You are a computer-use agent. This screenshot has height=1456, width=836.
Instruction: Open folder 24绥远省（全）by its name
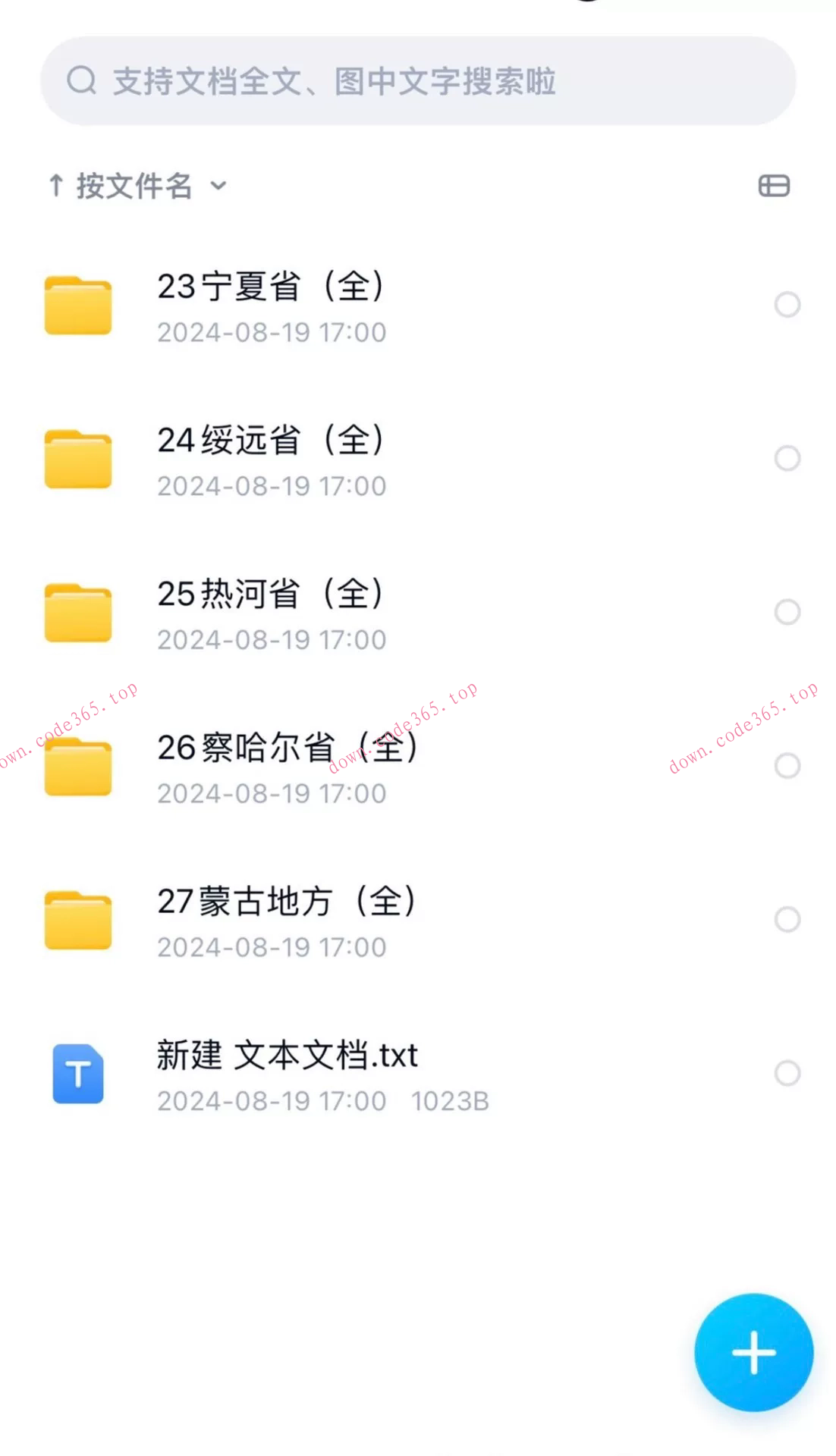[x=273, y=440]
